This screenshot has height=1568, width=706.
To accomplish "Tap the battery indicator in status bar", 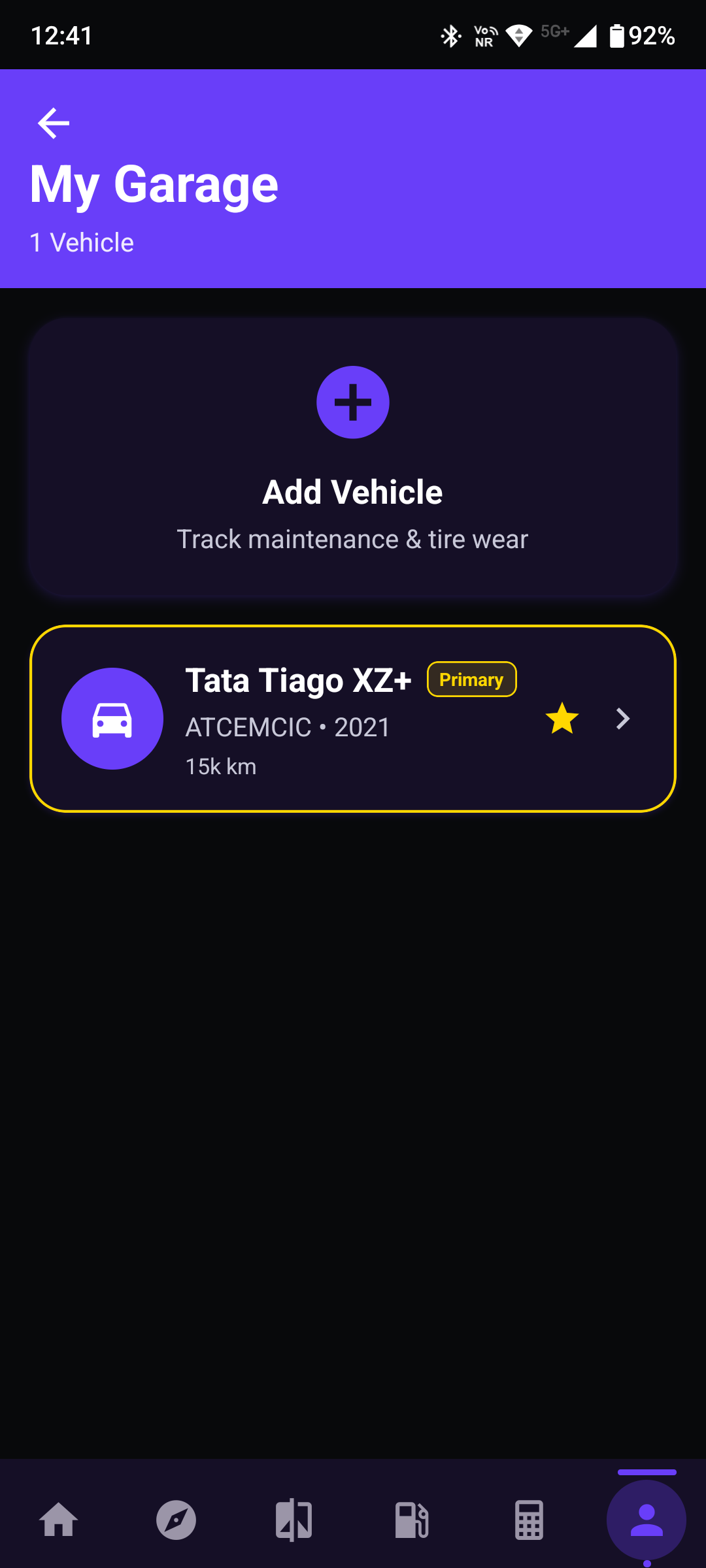I will (615, 37).
